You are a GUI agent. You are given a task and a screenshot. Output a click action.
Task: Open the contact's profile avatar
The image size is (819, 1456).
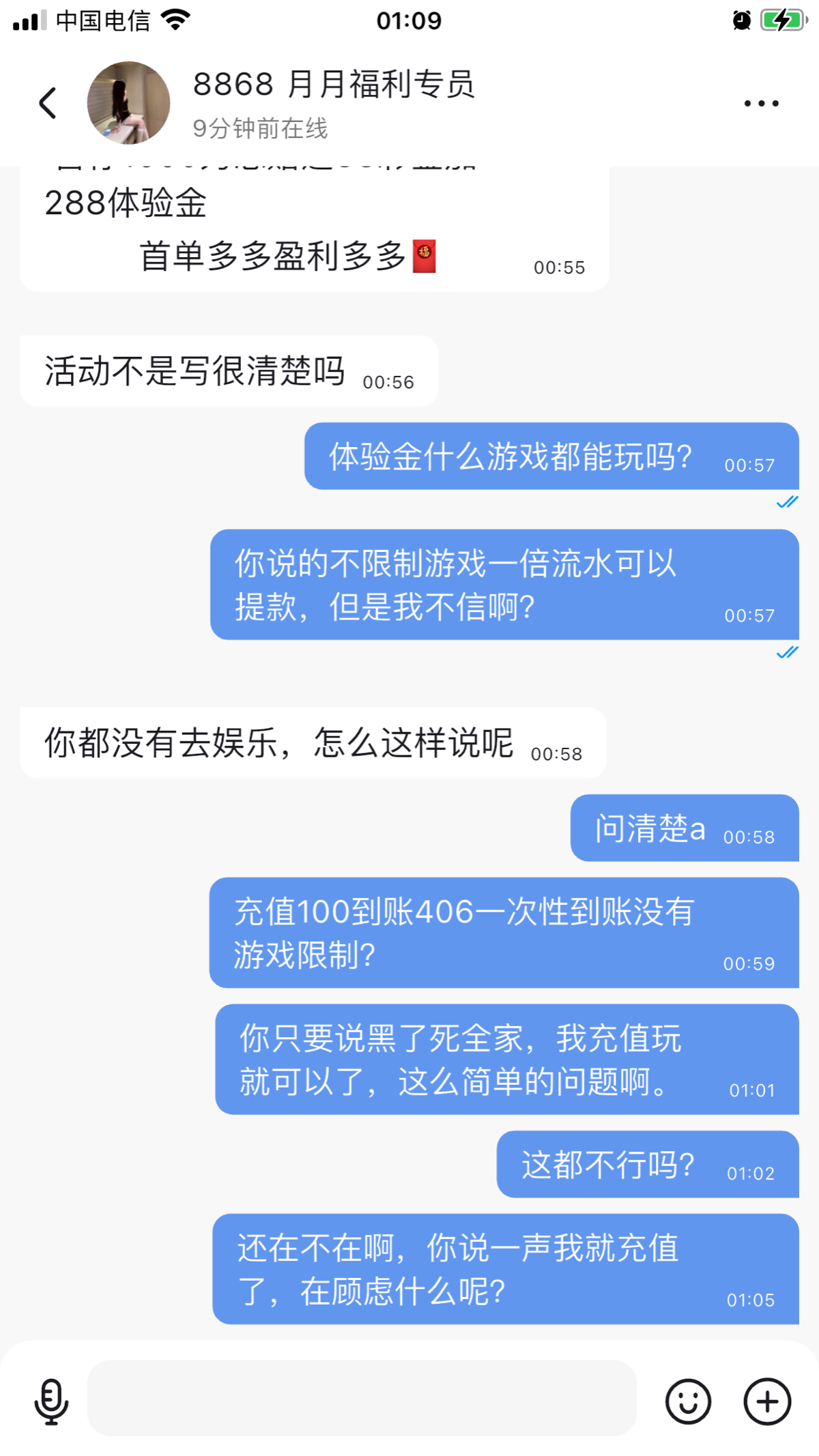click(128, 103)
